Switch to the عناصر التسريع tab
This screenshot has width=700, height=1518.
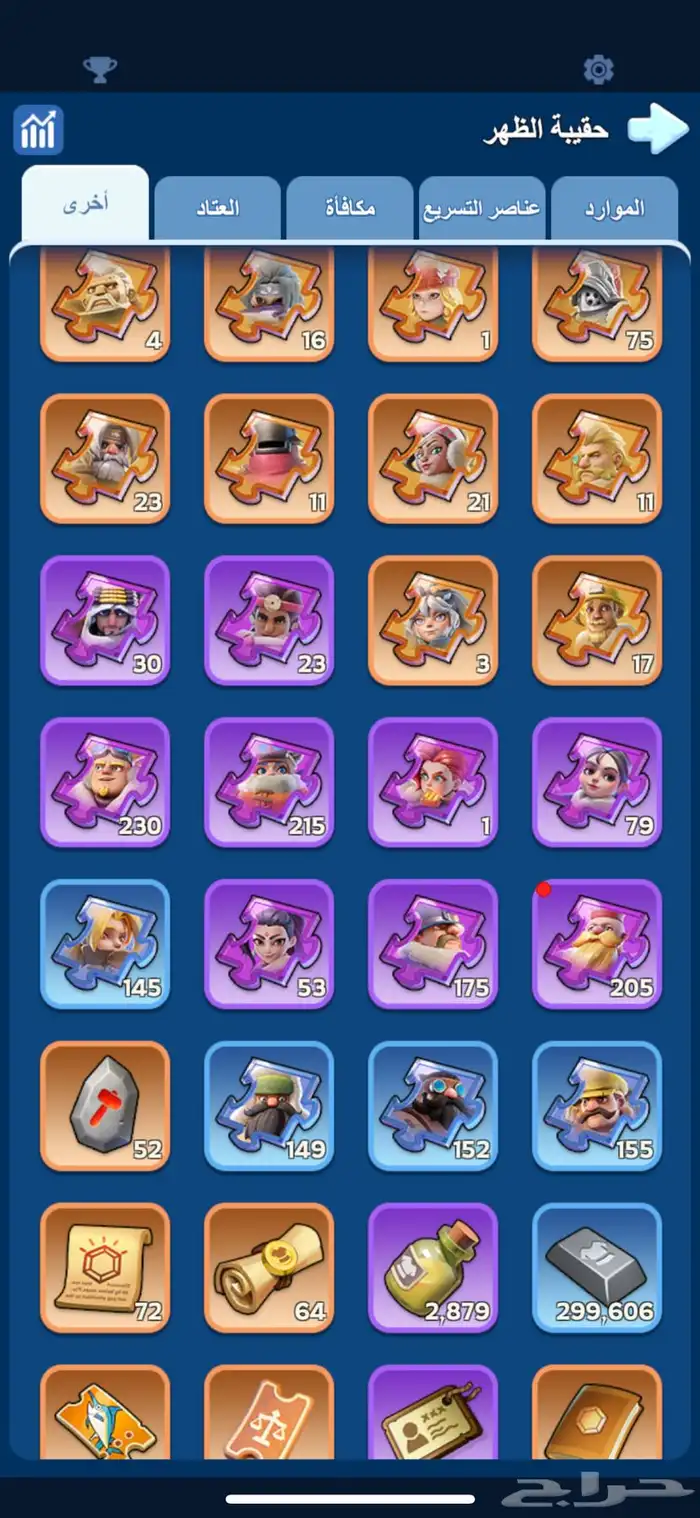tap(482, 208)
